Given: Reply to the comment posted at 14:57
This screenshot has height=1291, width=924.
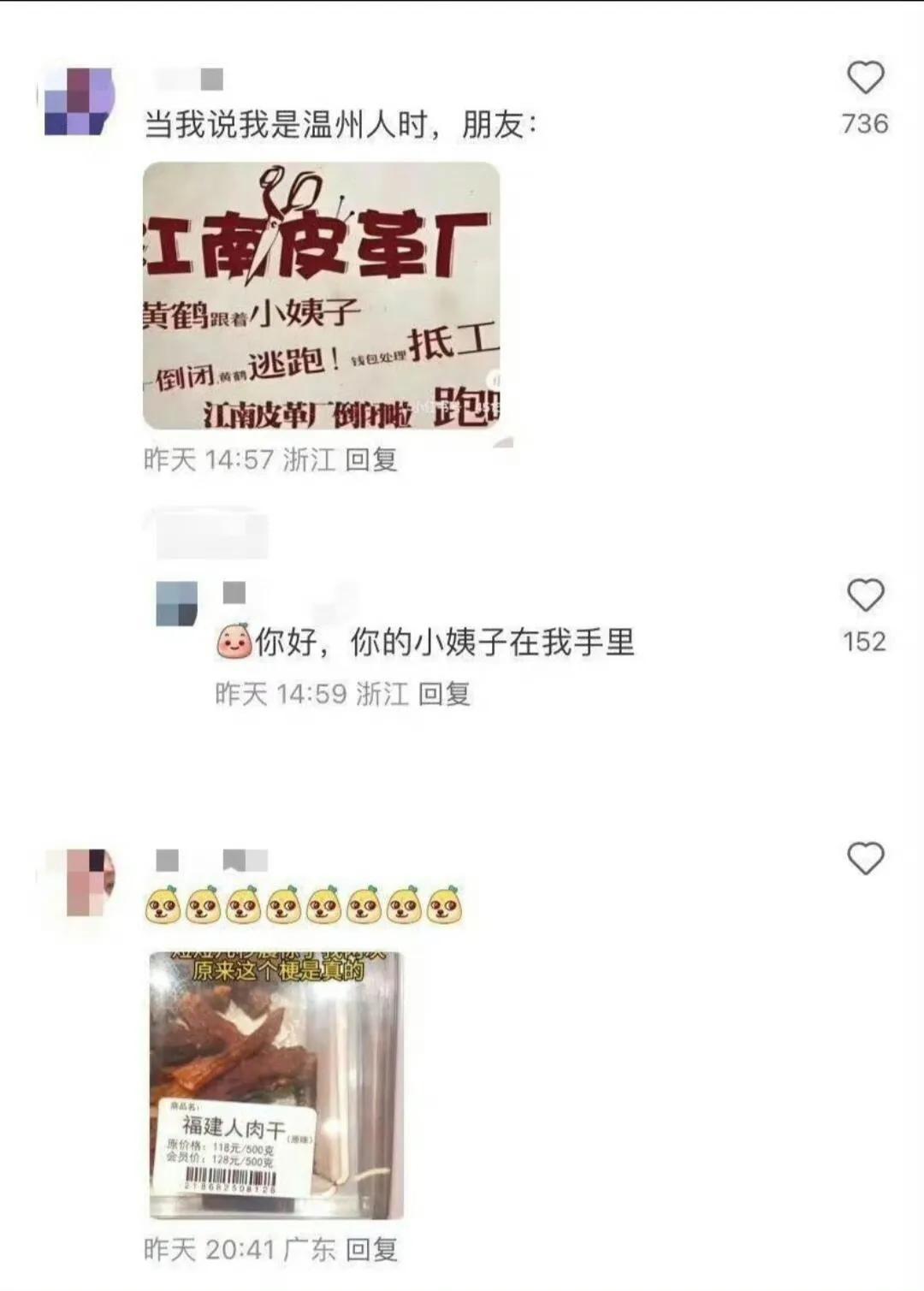Looking at the screenshot, I should point(371,460).
